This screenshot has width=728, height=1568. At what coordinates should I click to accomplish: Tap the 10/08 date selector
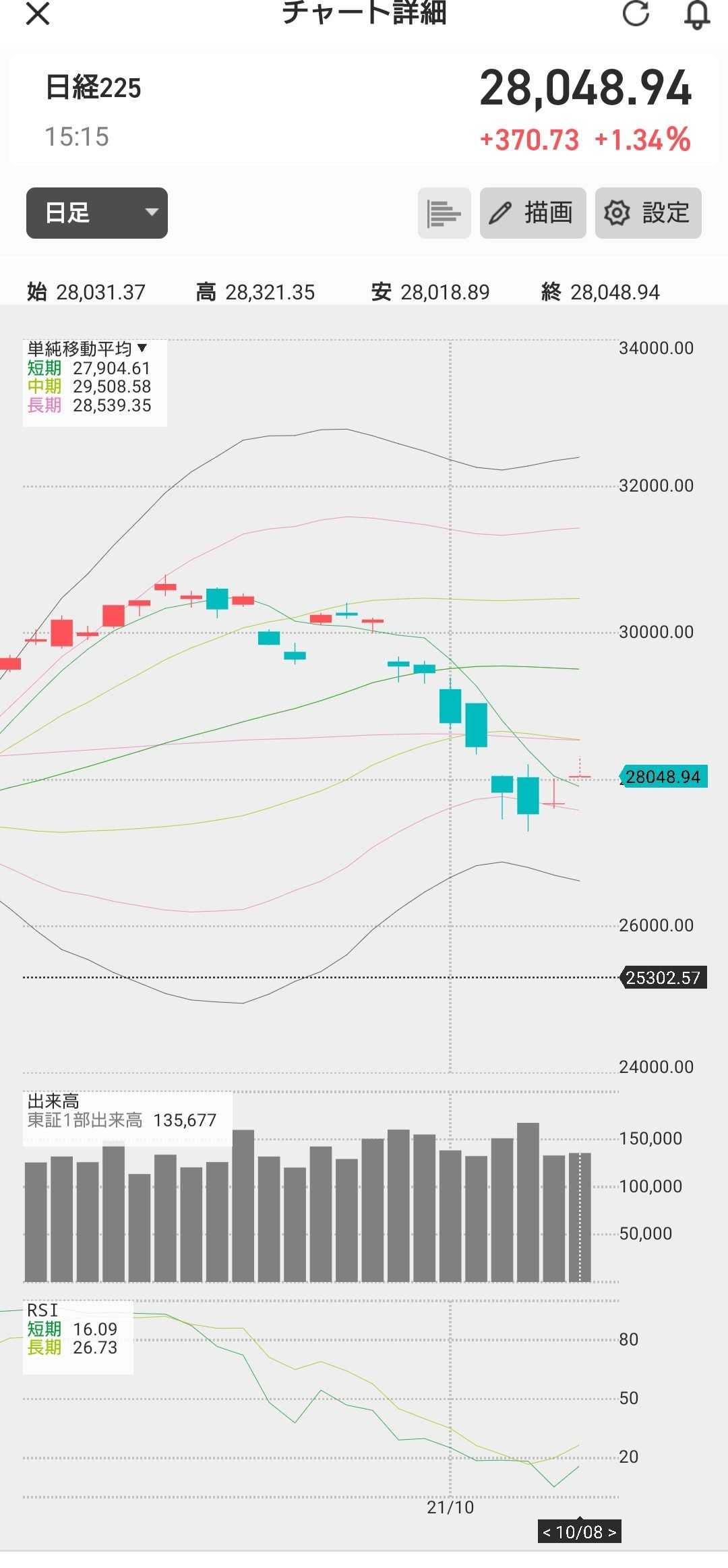pos(579,1532)
